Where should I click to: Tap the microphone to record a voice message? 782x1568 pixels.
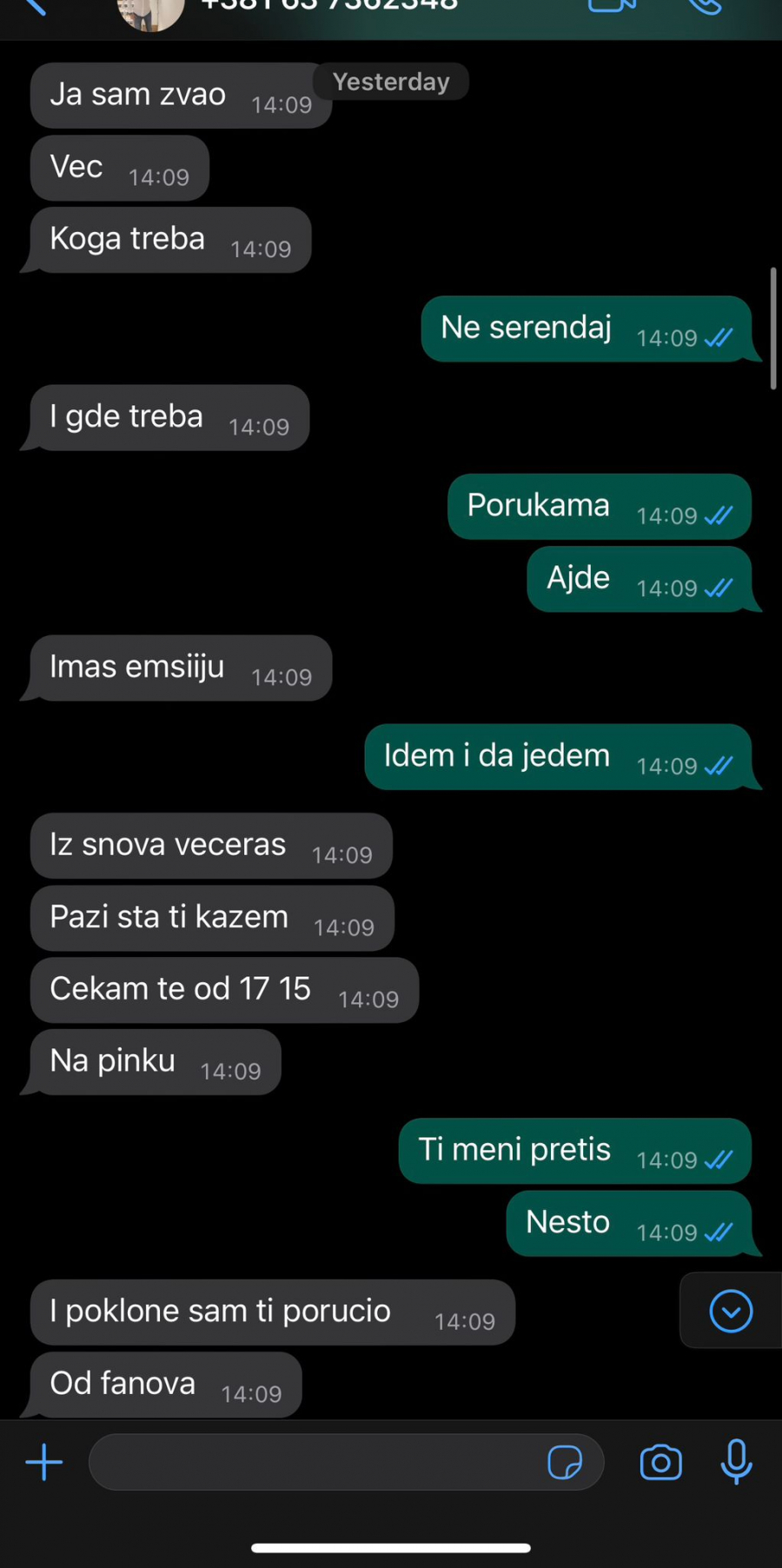coord(736,1462)
